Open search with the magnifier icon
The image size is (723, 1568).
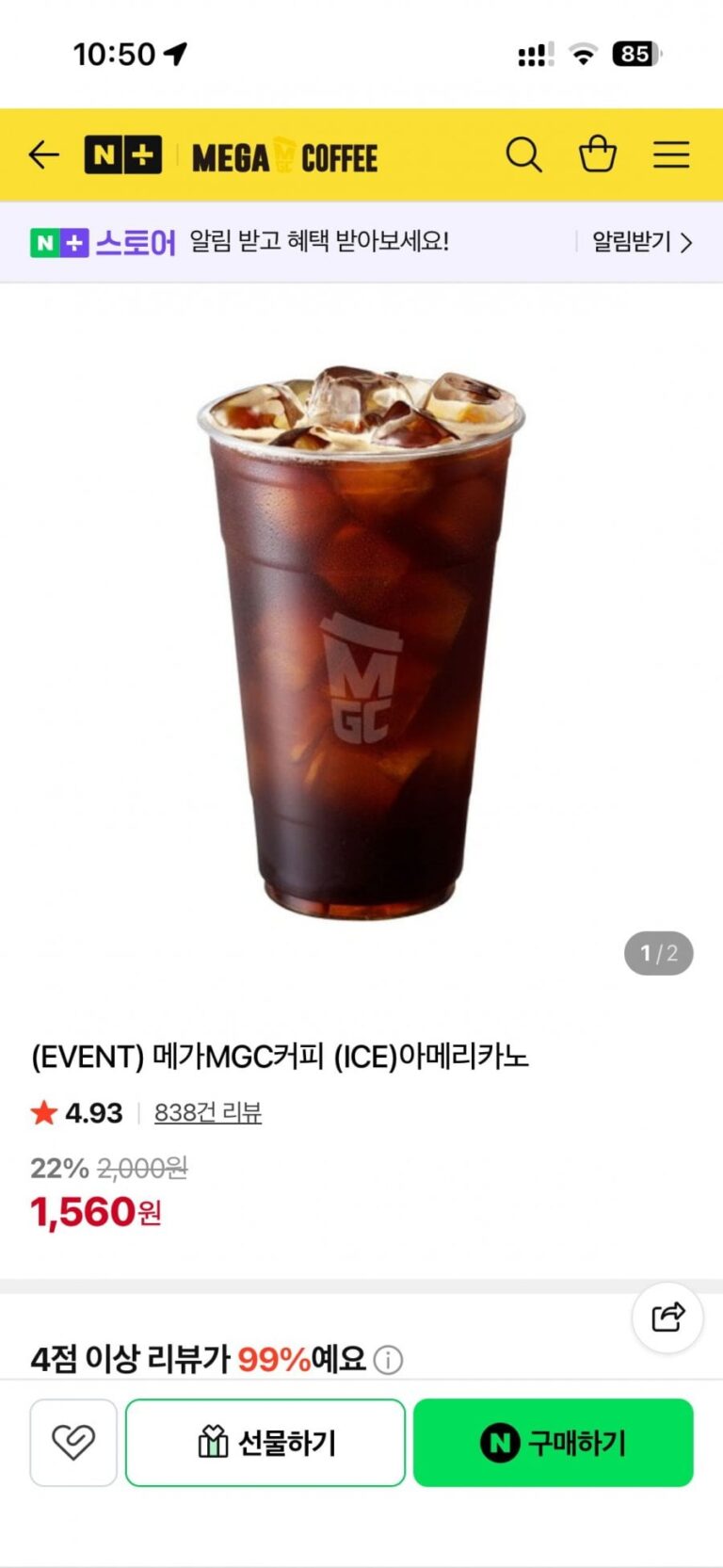[523, 155]
